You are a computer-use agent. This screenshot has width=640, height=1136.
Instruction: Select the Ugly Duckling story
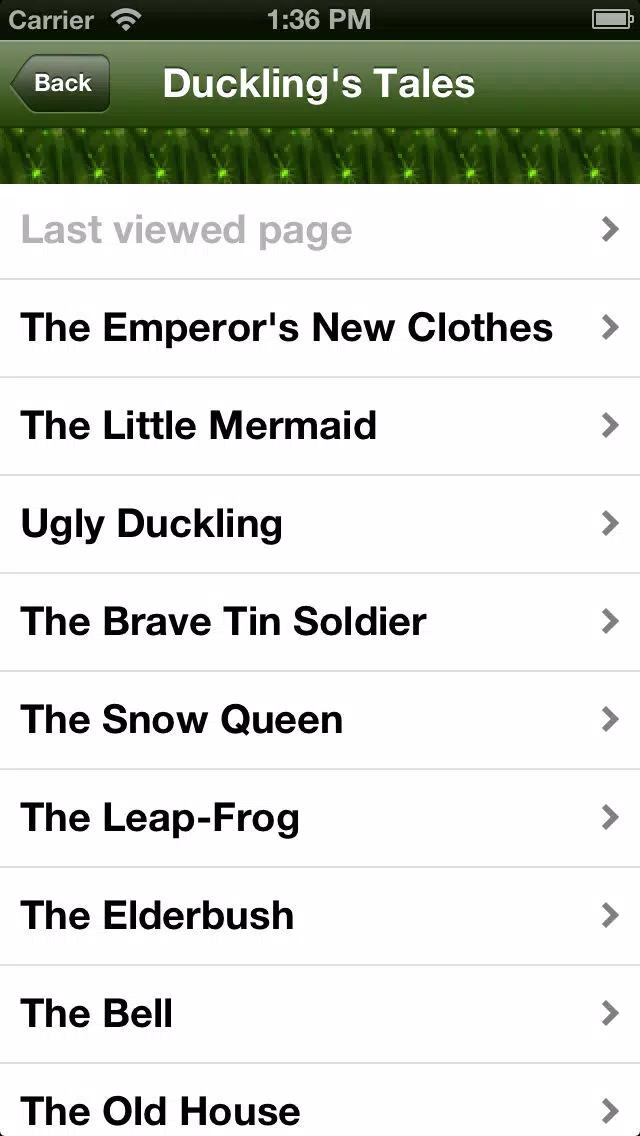[x=320, y=524]
